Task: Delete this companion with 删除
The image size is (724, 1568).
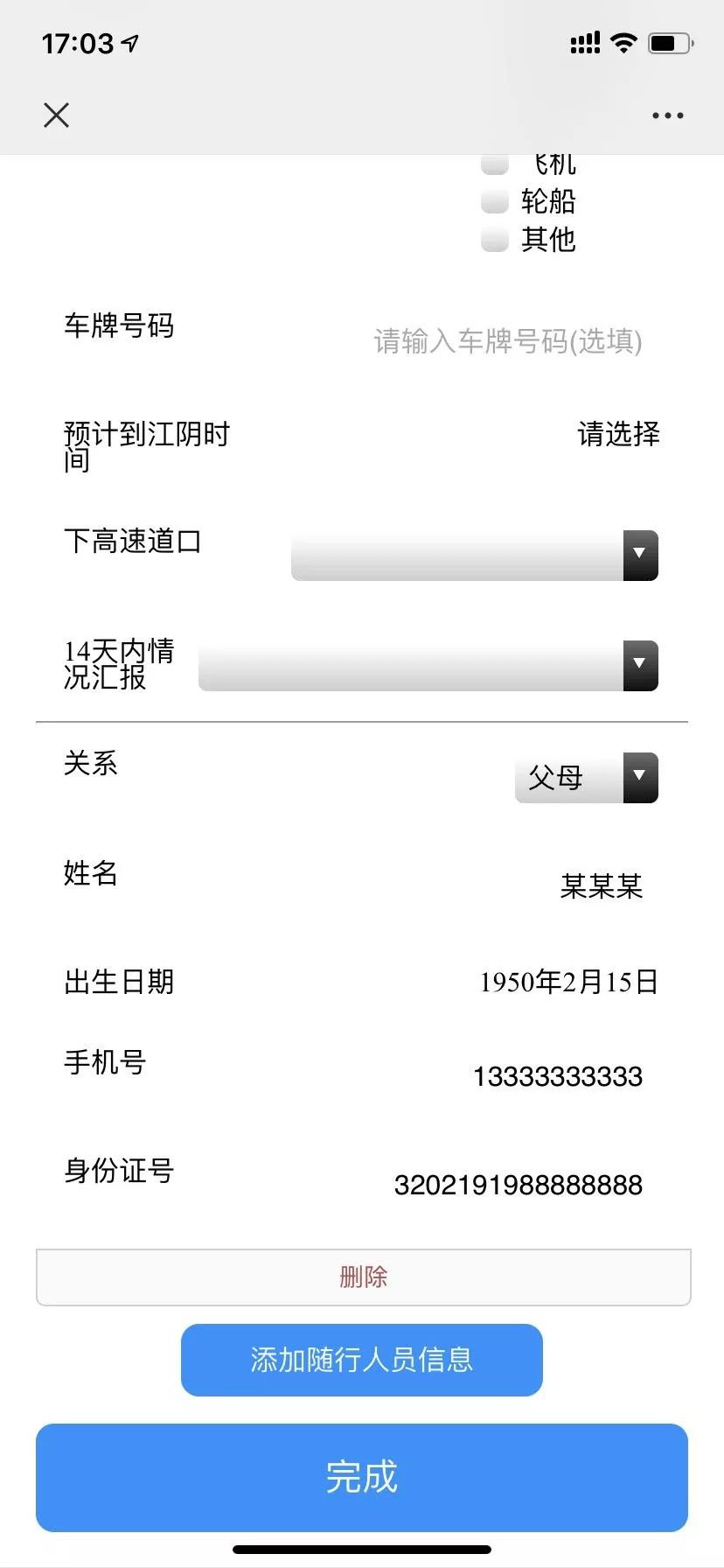Action: [x=363, y=1277]
